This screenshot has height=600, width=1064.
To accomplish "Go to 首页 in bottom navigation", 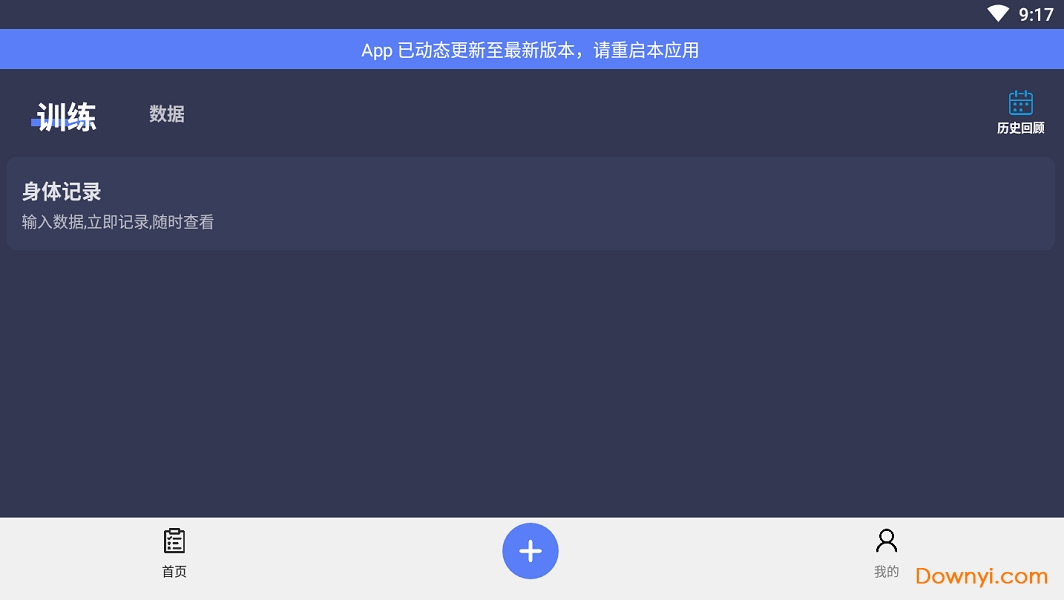I will (x=174, y=553).
